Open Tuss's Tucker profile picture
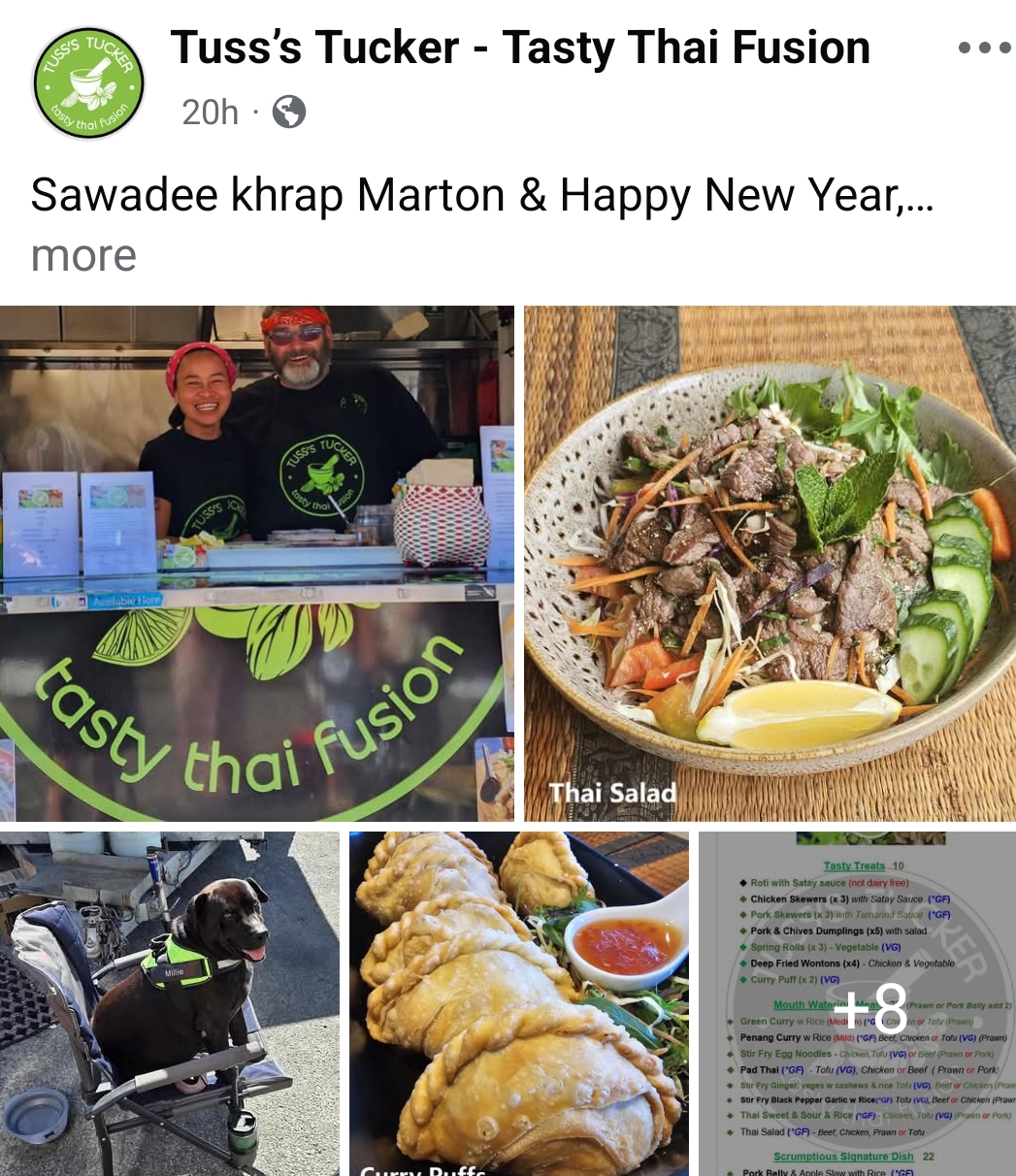Image resolution: width=1016 pixels, height=1176 pixels. point(88,82)
